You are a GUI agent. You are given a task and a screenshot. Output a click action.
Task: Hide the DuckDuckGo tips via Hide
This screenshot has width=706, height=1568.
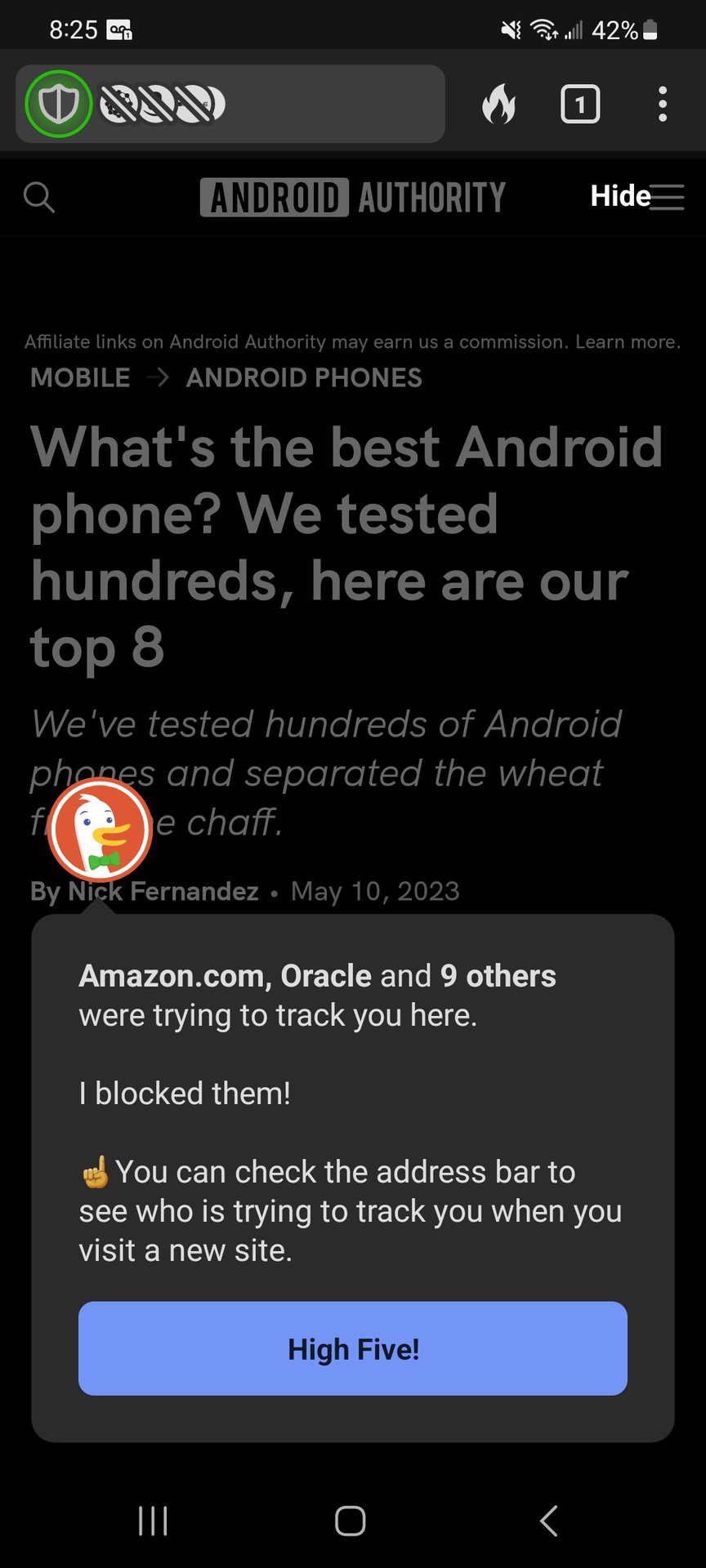[x=620, y=196]
